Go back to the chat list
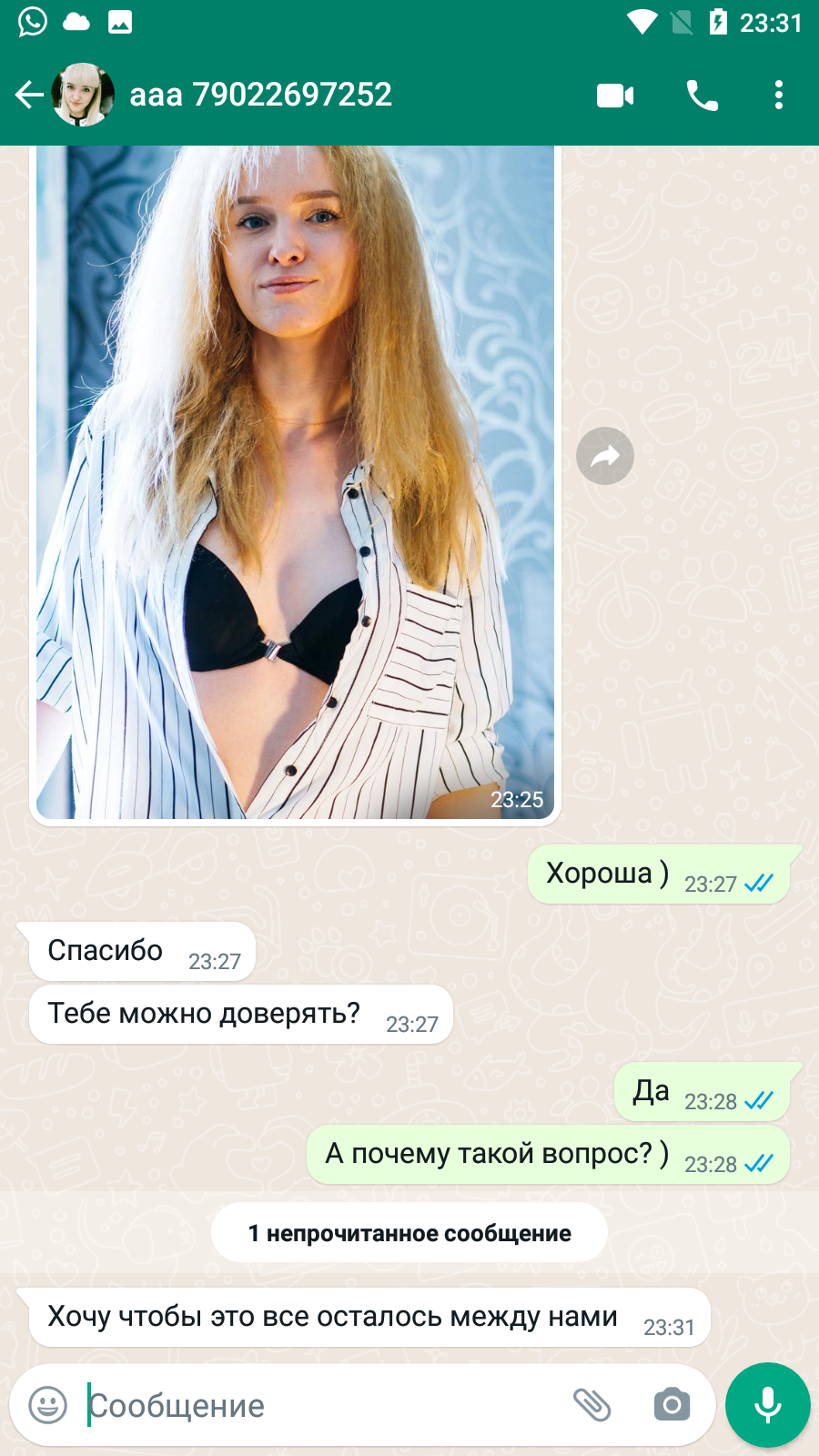Screen dimensions: 819x1456 point(29,95)
